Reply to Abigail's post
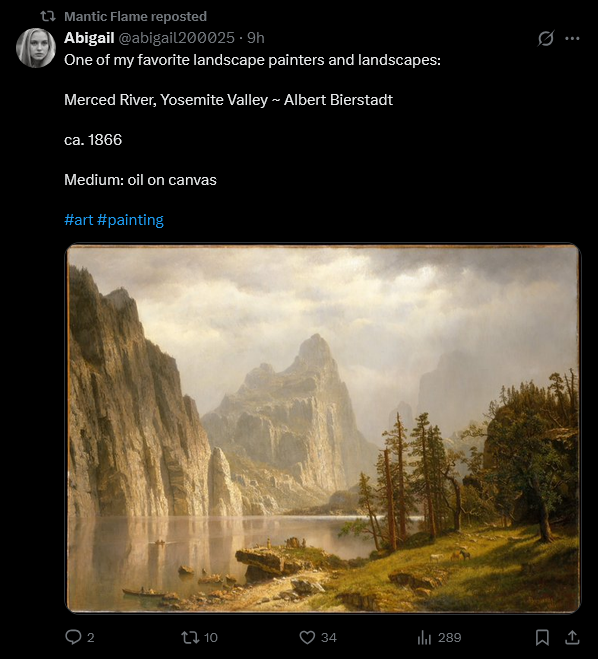This screenshot has width=598, height=659. (x=80, y=637)
